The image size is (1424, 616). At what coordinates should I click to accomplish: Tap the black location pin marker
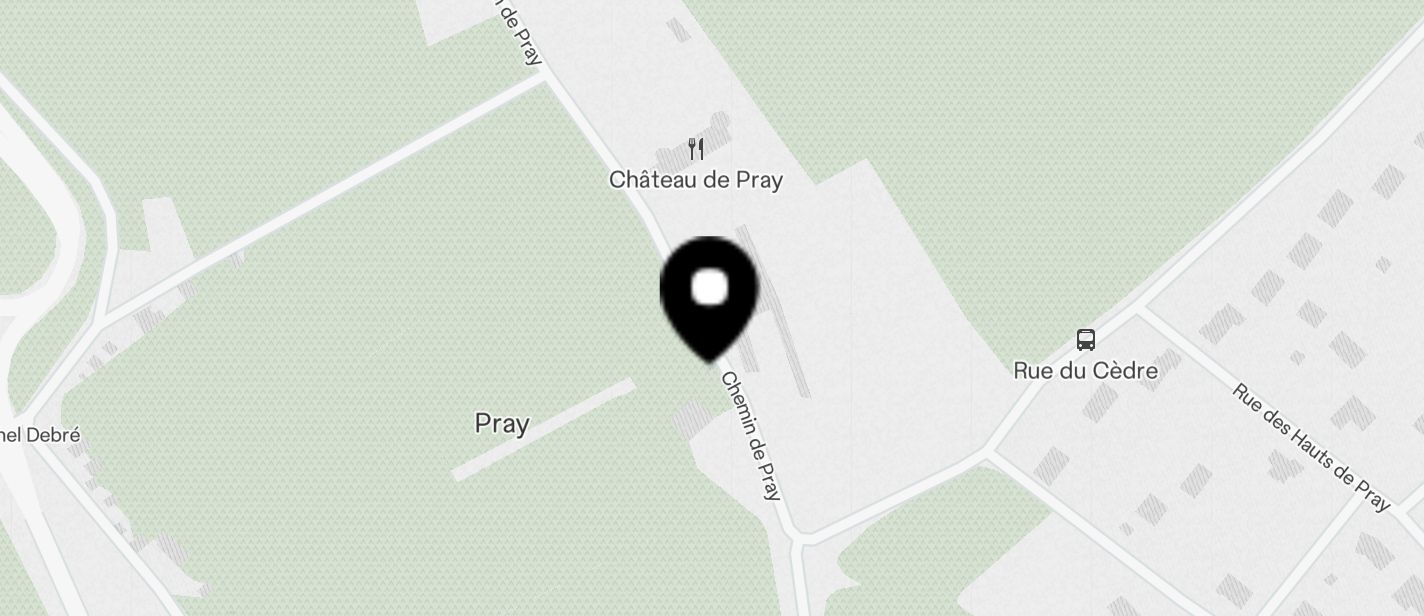709,294
